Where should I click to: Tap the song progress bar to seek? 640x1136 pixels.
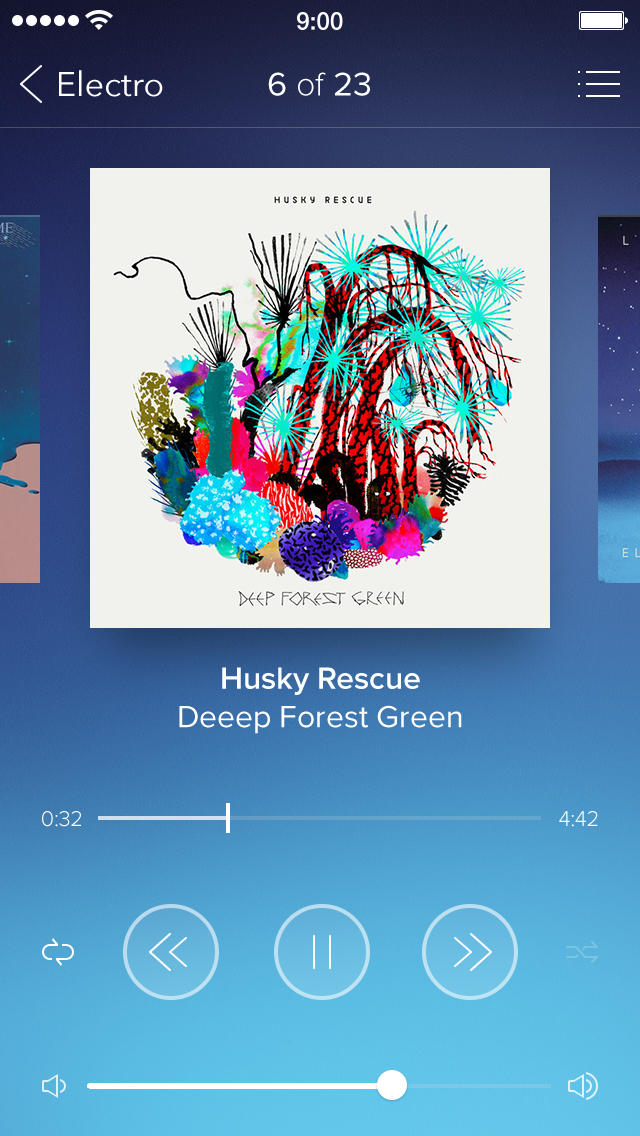tap(319, 818)
